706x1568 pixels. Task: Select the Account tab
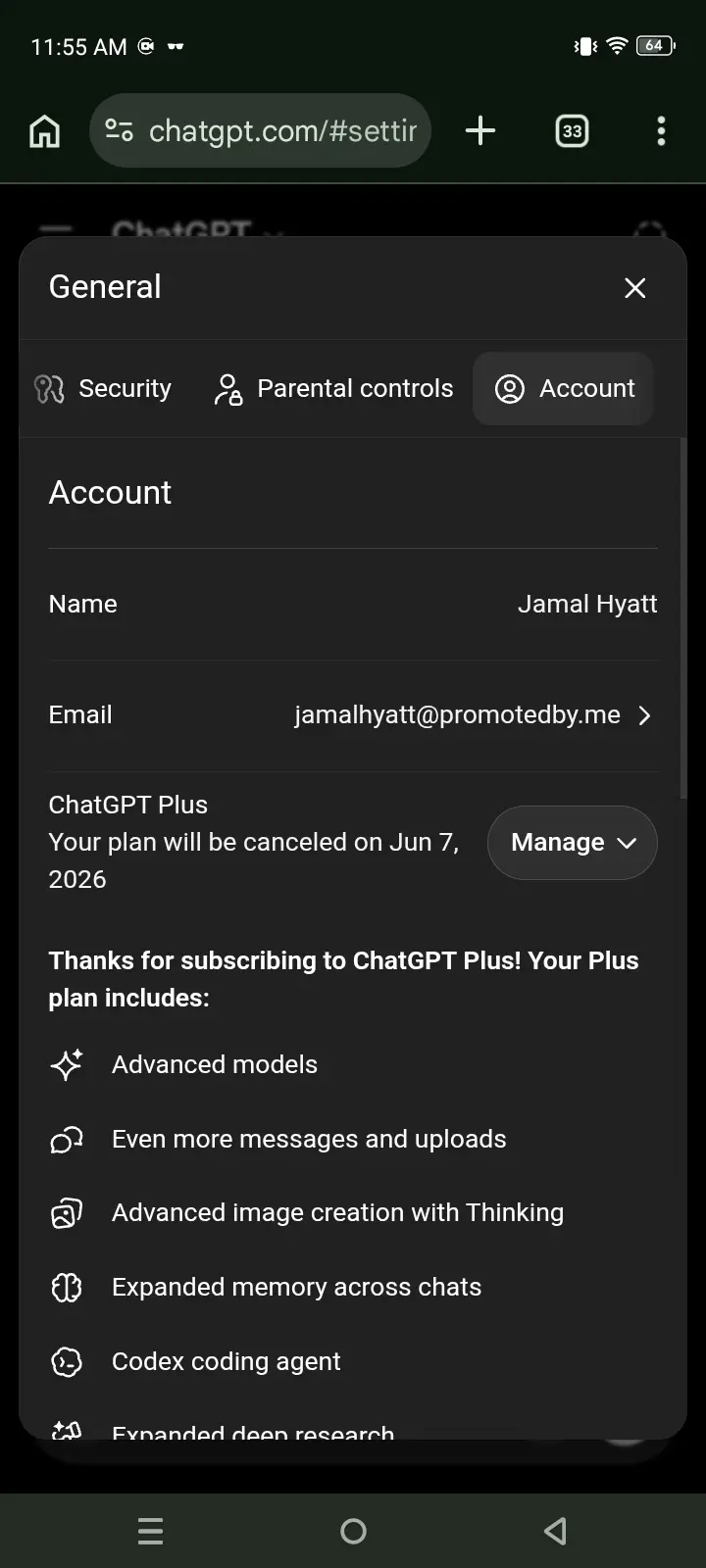click(564, 388)
